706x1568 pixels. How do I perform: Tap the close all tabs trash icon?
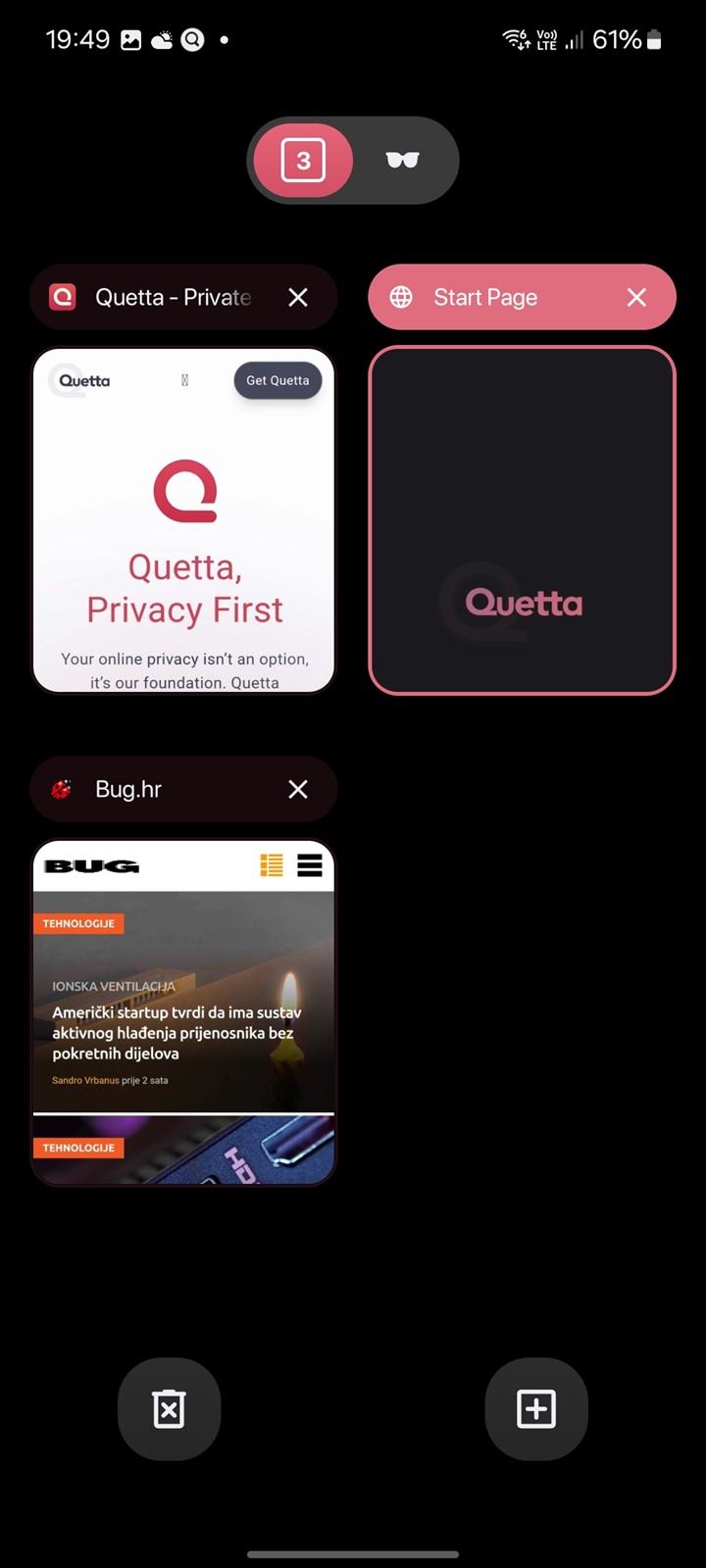[x=169, y=1409]
